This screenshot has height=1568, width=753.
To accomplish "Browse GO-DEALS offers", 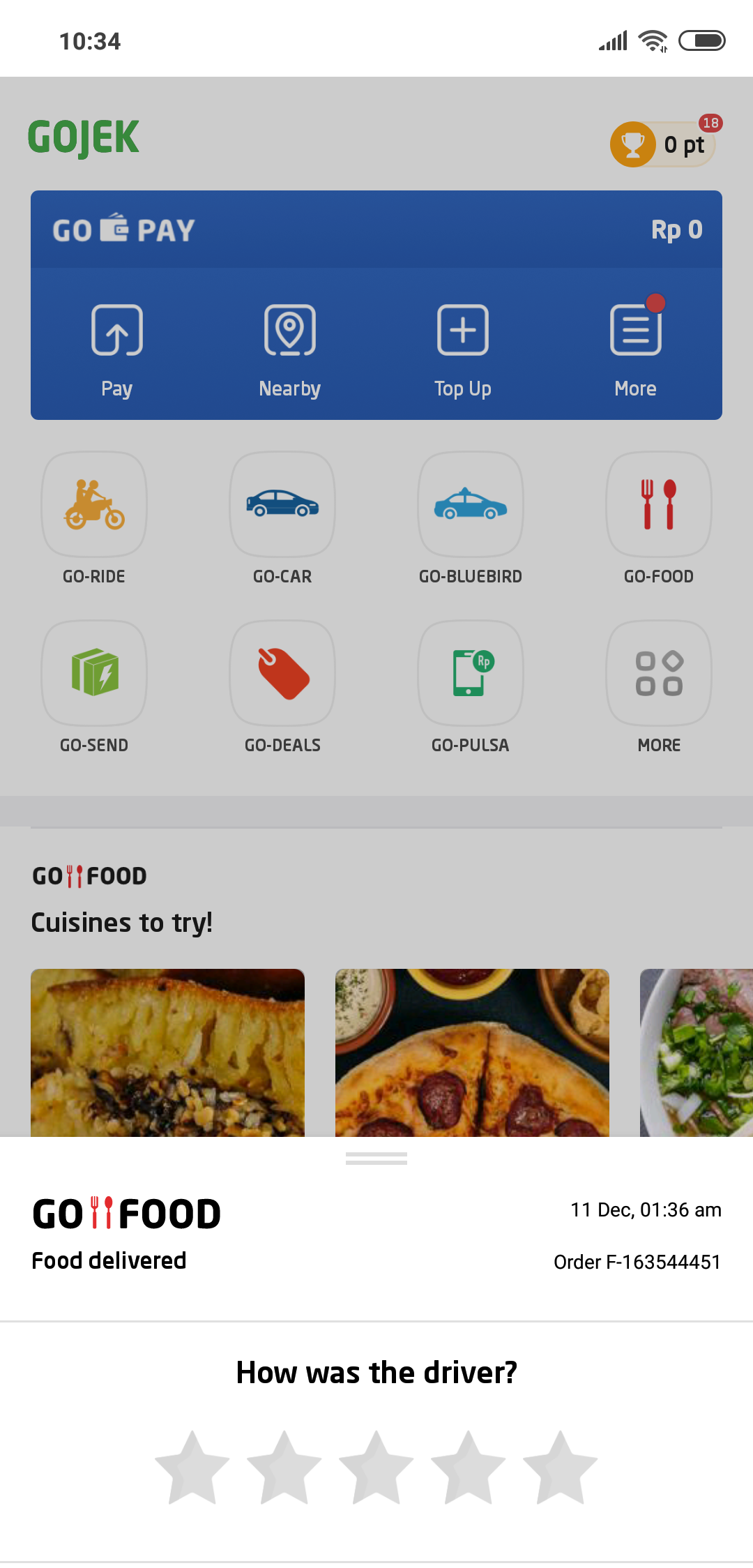I will pos(282,673).
